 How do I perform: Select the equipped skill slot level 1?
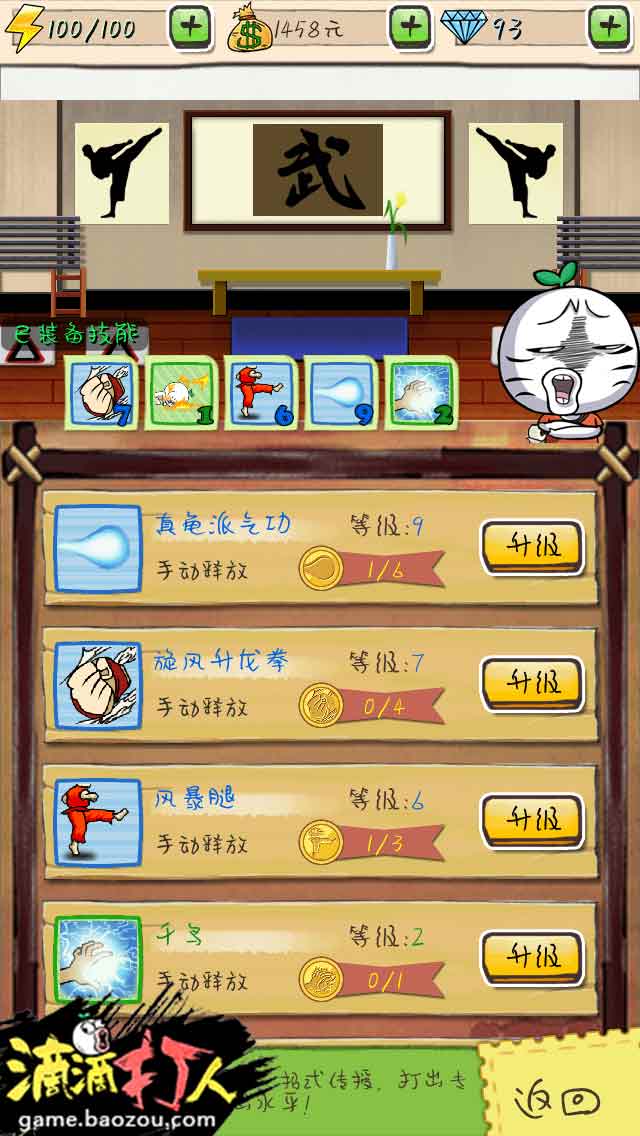181,394
